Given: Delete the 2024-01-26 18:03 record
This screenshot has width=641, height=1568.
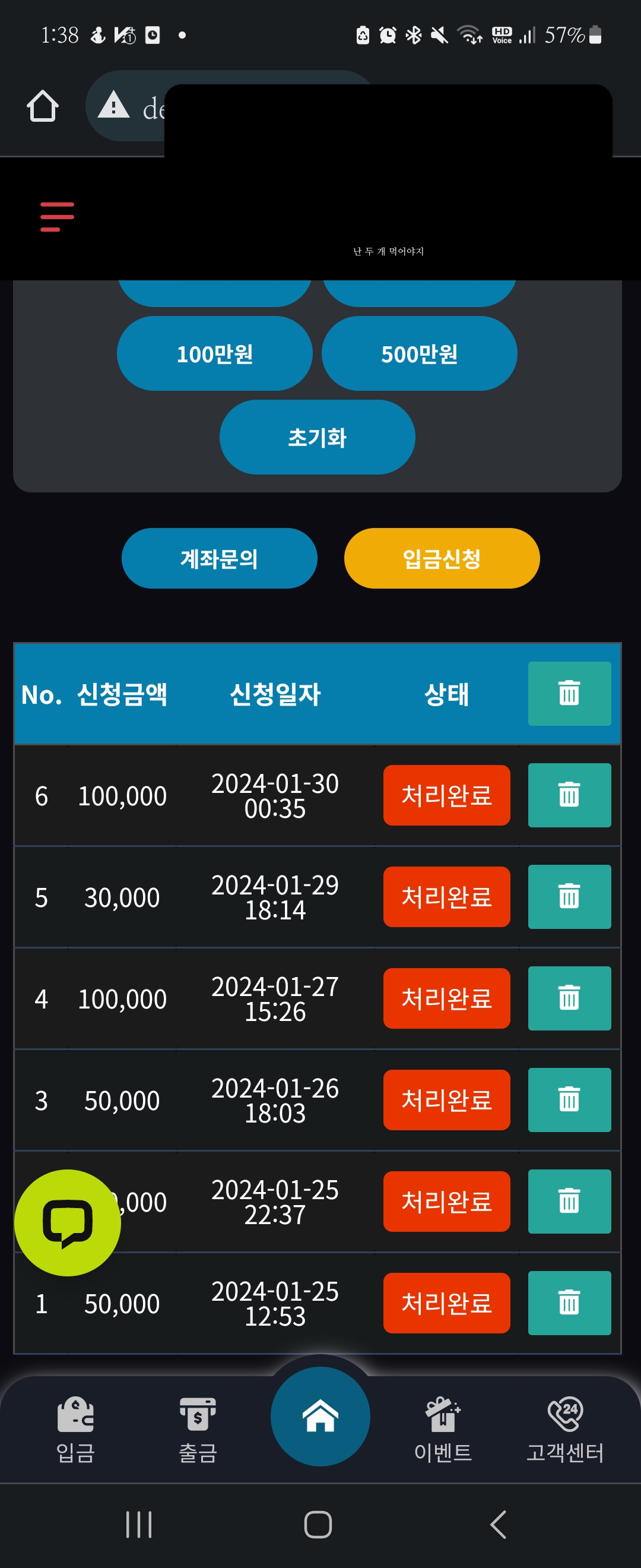Looking at the screenshot, I should (x=569, y=1100).
